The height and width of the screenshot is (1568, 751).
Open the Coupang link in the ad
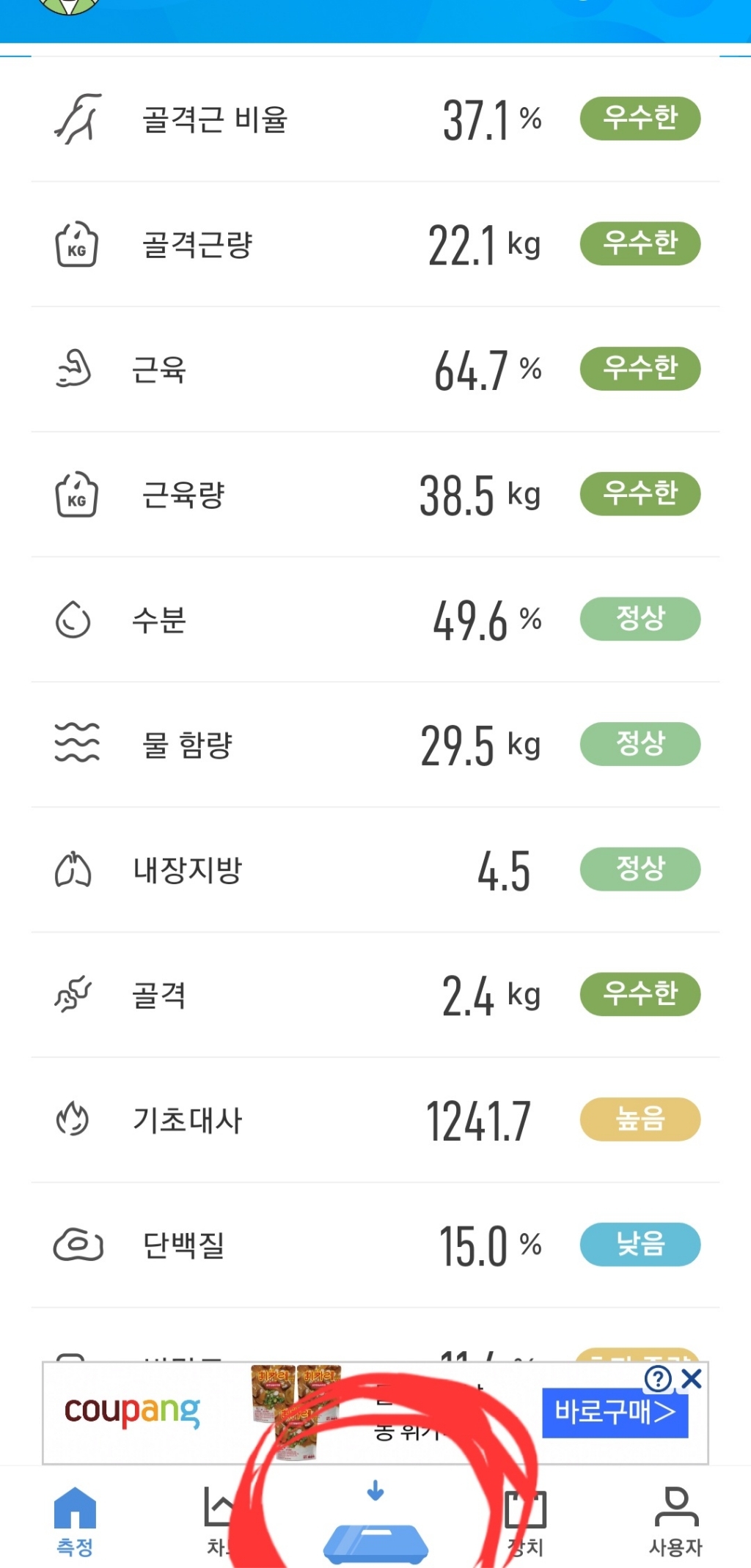(133, 1411)
